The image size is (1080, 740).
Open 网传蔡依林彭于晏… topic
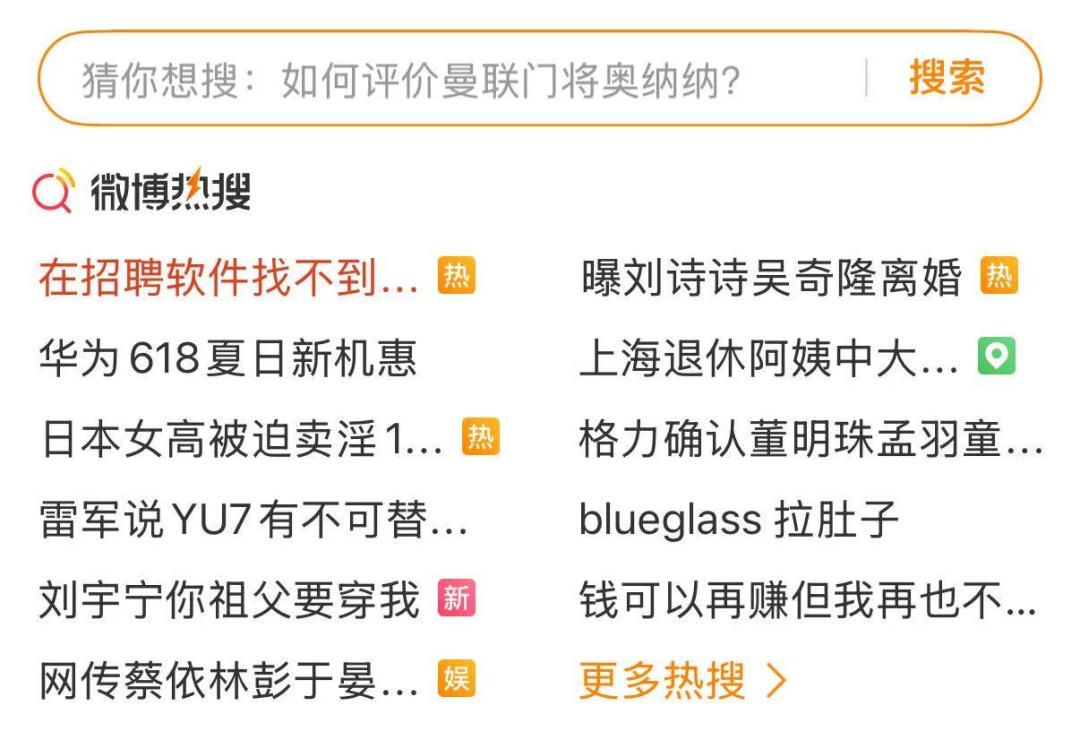pyautogui.click(x=229, y=681)
